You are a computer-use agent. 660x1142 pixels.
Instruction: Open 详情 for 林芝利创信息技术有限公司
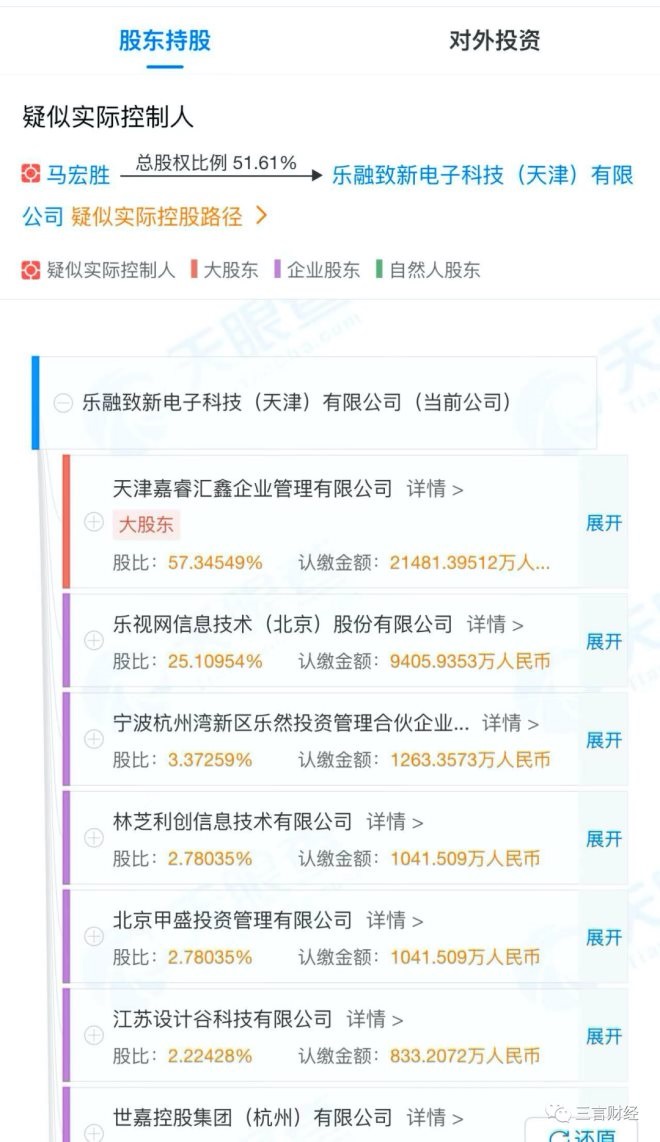pyautogui.click(x=394, y=822)
